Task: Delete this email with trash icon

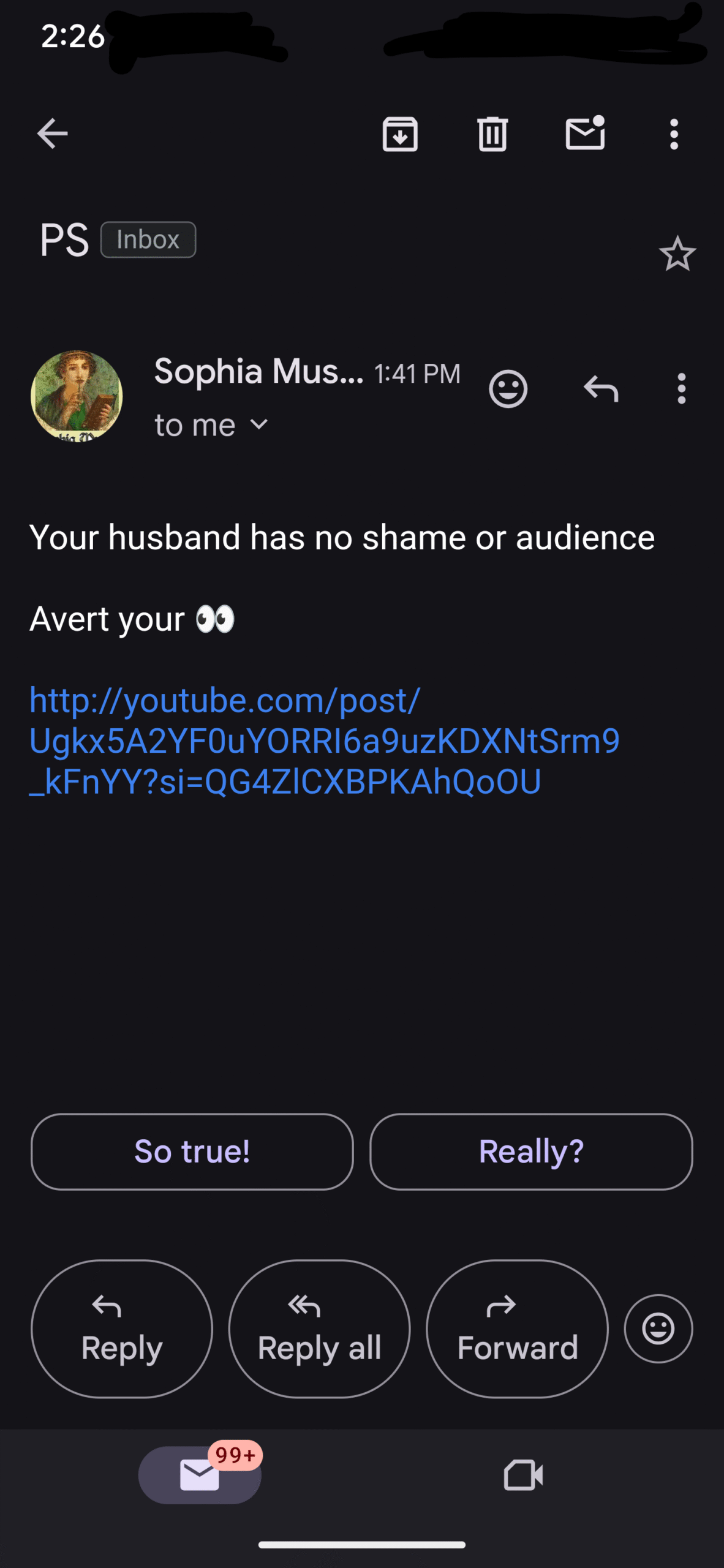Action: point(492,134)
